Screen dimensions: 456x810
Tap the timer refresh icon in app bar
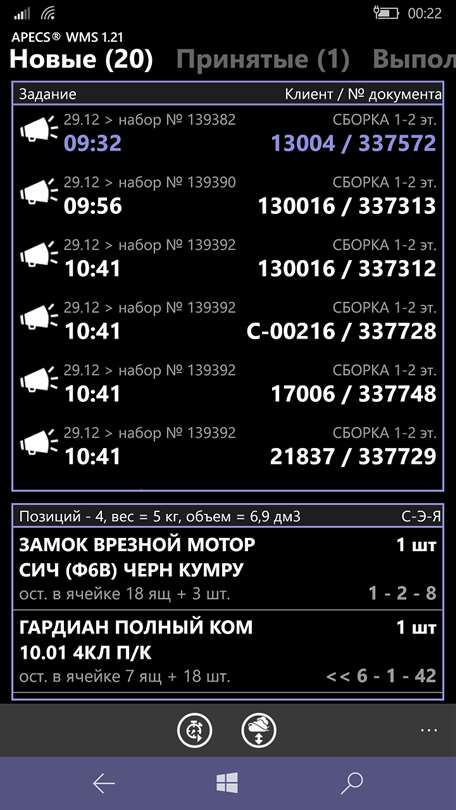coord(195,730)
